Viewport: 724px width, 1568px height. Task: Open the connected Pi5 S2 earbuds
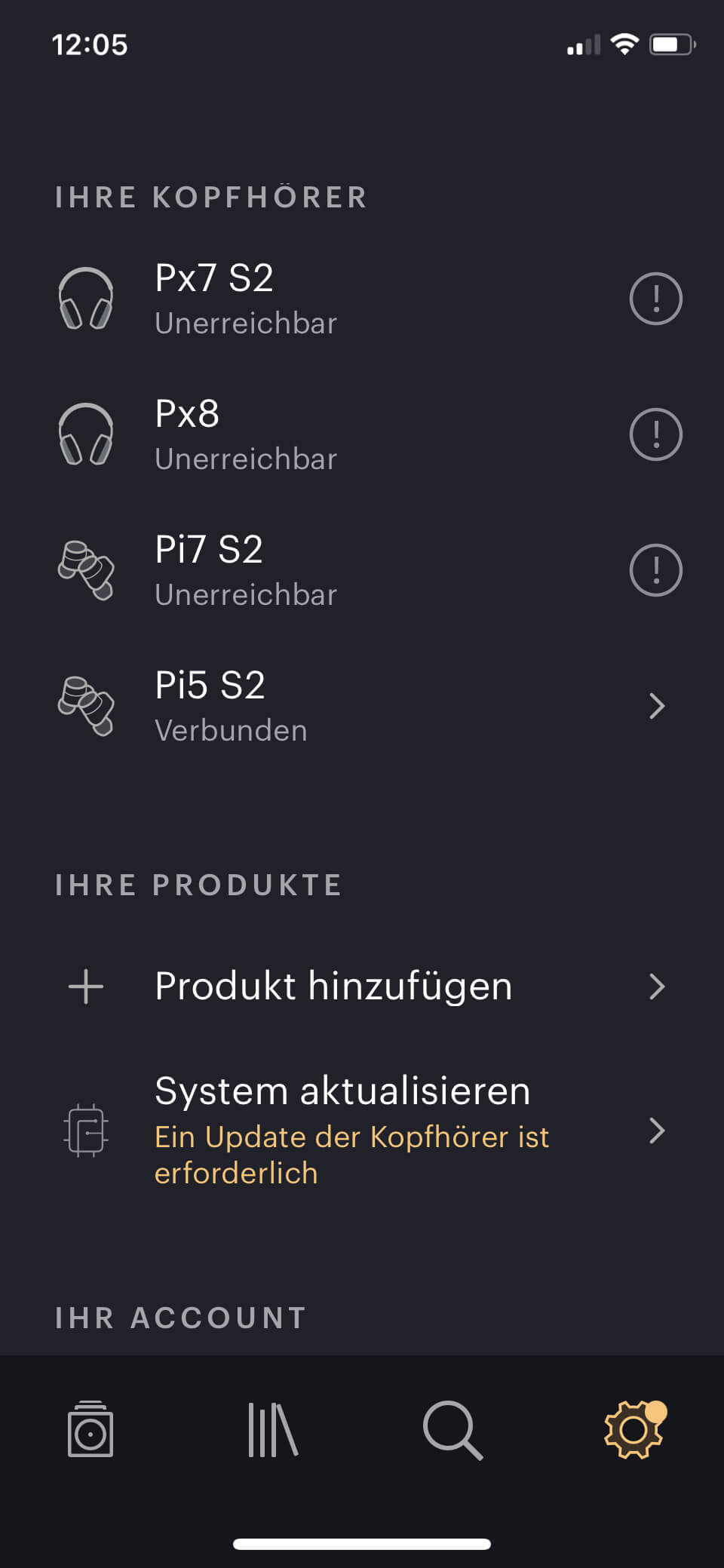coord(362,706)
